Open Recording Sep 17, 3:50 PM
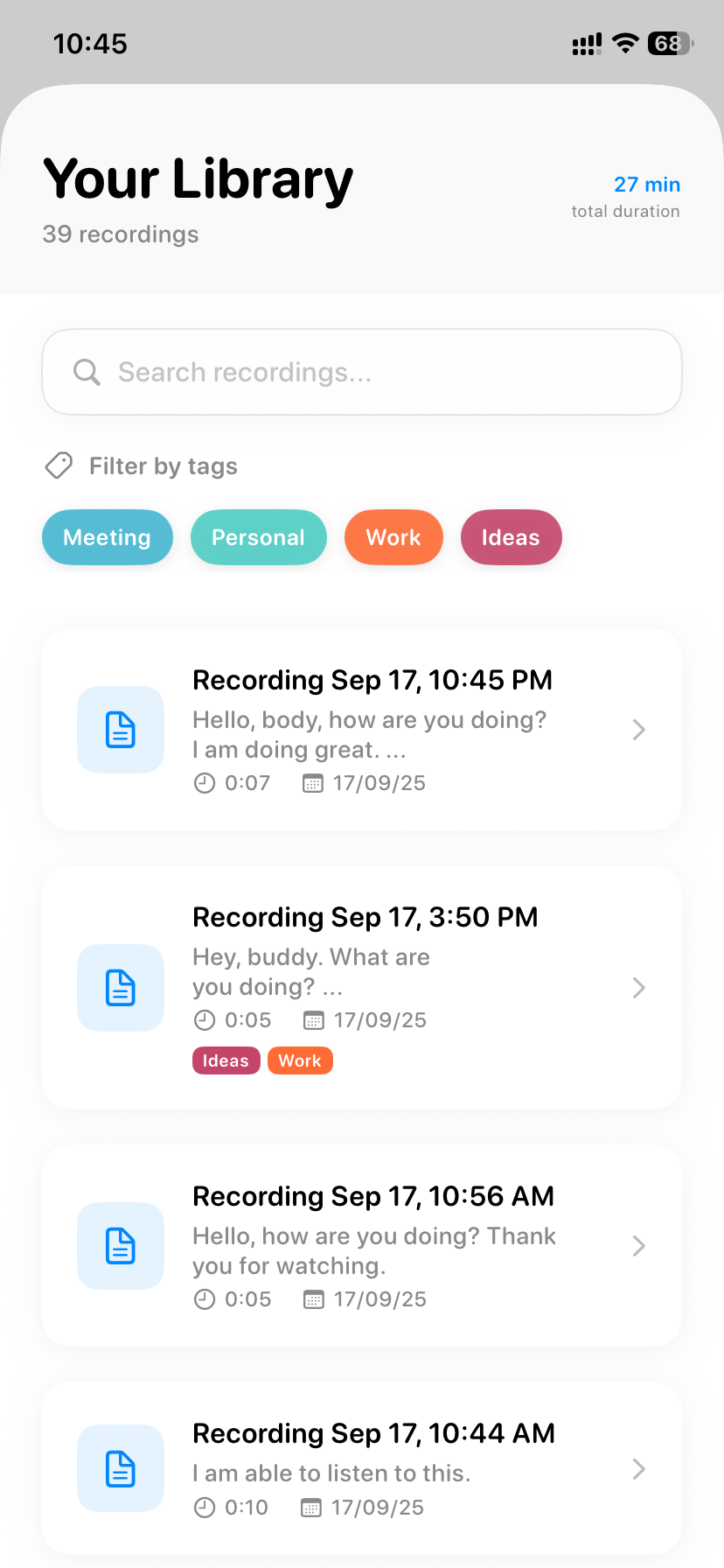The width and height of the screenshot is (724, 1568). coord(362,987)
